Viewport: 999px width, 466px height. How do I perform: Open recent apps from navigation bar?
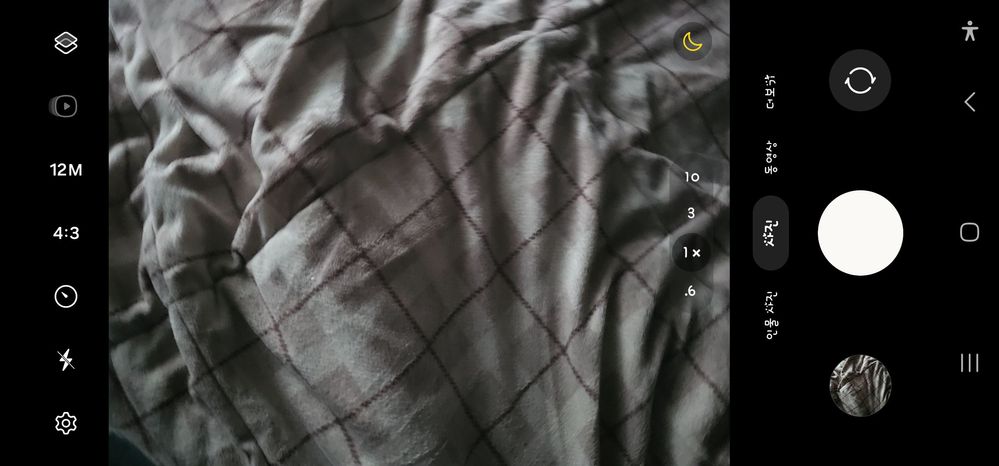click(x=969, y=363)
